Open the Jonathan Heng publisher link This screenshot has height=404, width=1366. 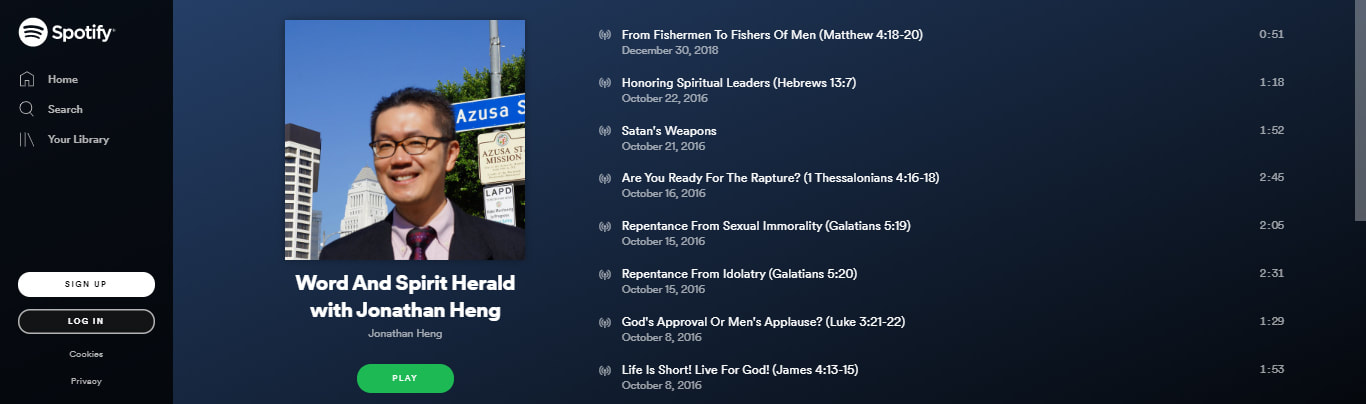click(x=405, y=333)
